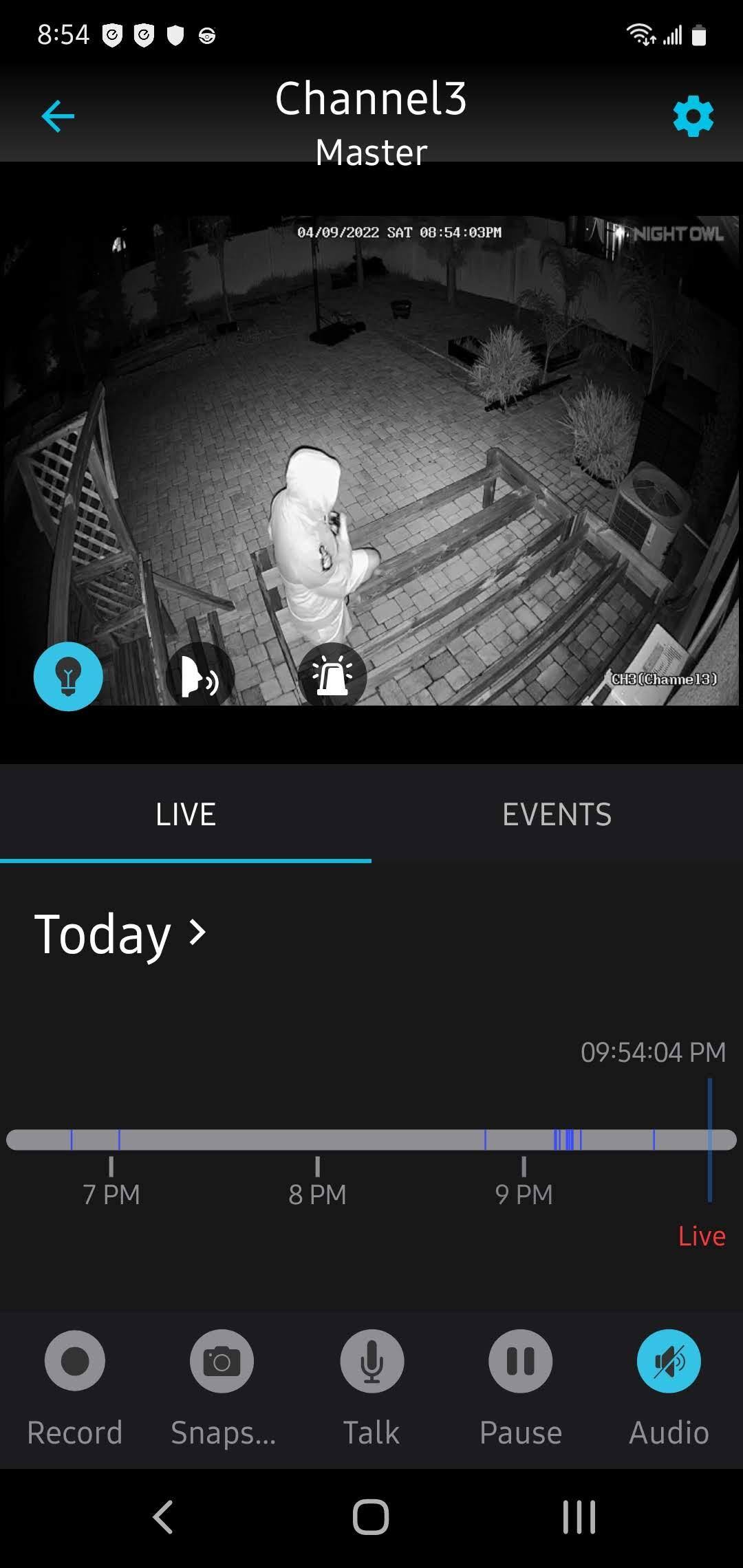Trigger the siren alarm
The height and width of the screenshot is (1568, 743).
coord(332,677)
